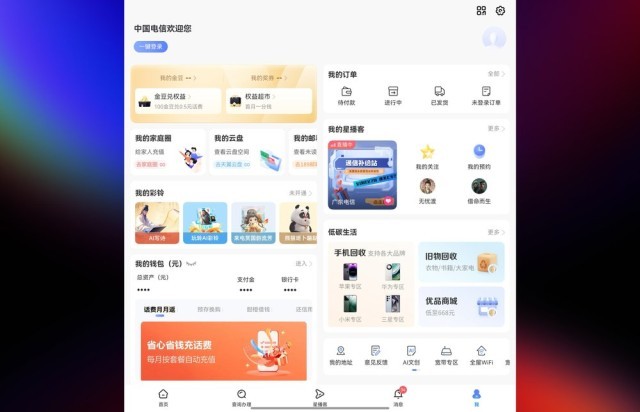Tap the 省心省钱充话费 banner
640x412 pixels.
(223, 350)
